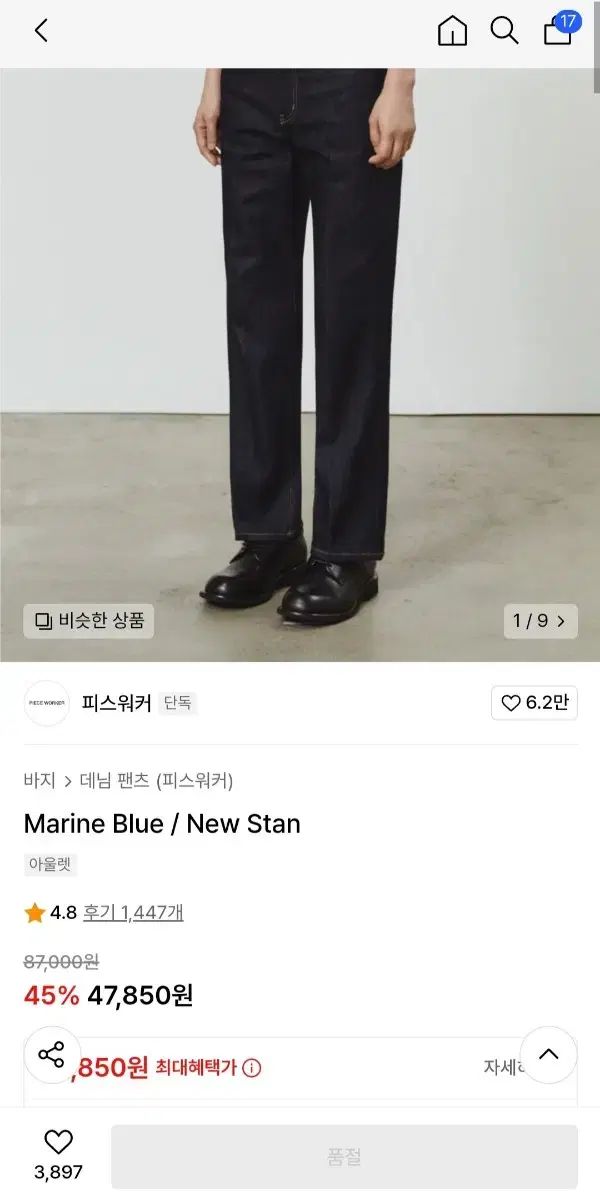
Task: Tap the 최대혜택가 info icon
Action: (x=252, y=1068)
